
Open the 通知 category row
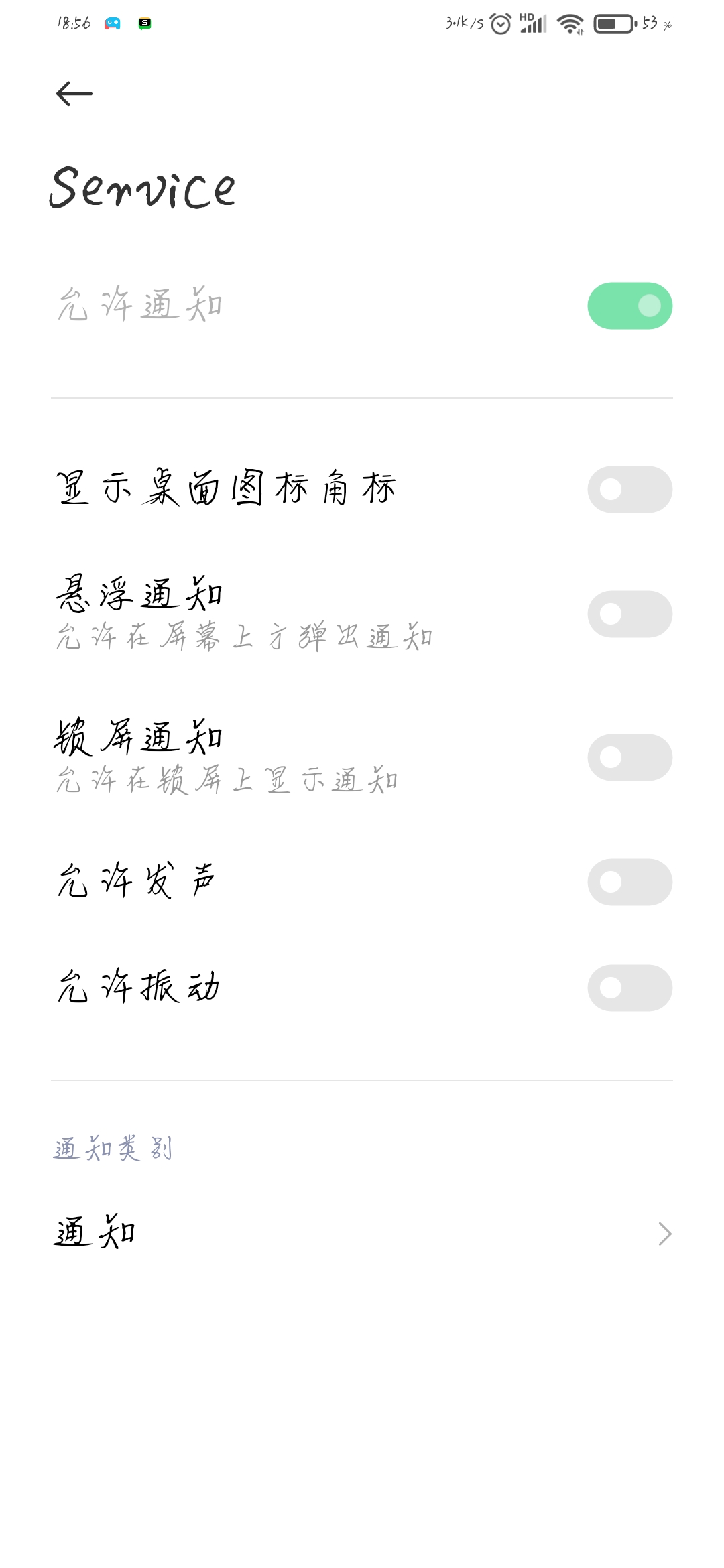362,1234
